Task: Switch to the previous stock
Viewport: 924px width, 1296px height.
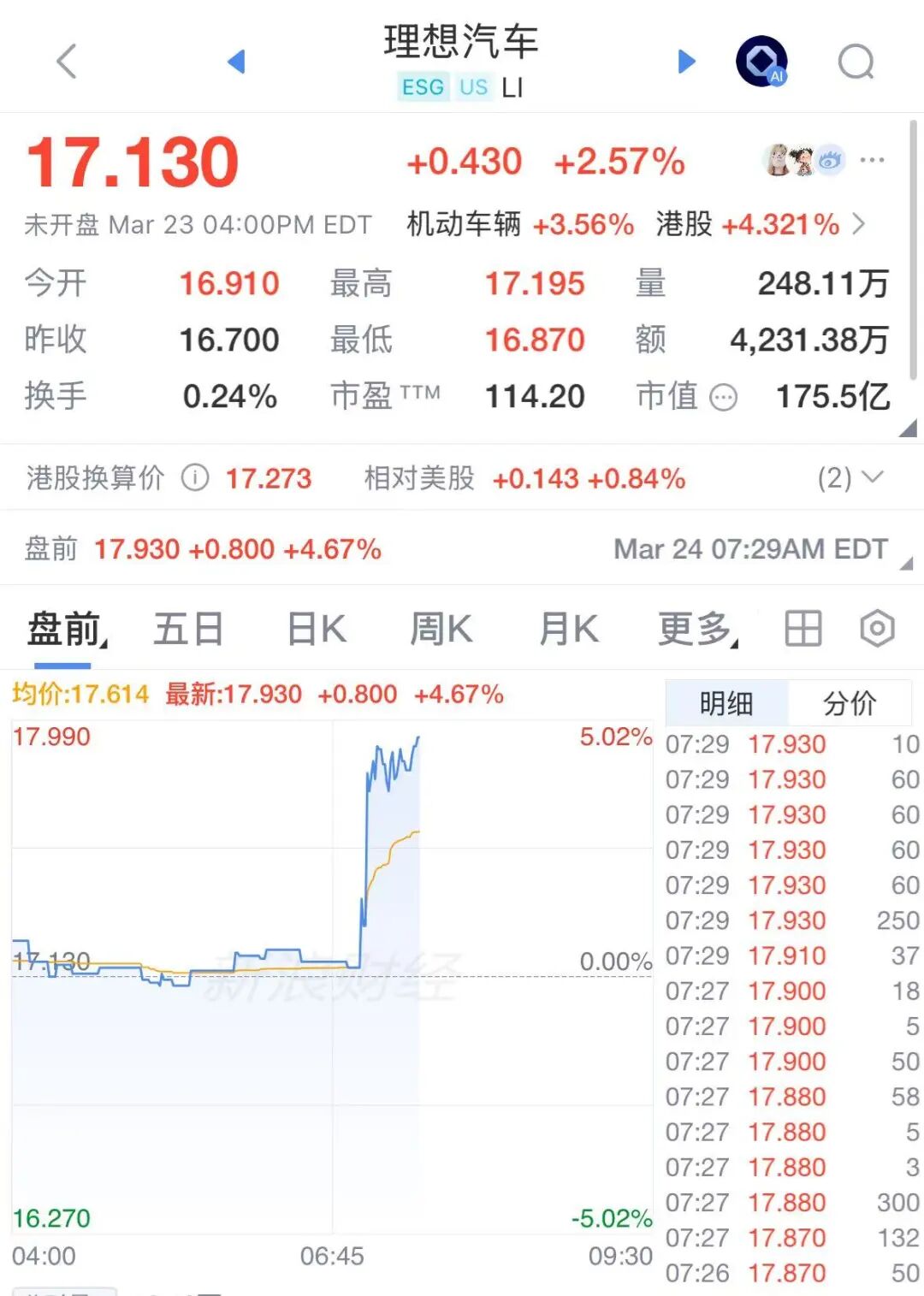Action: click(x=237, y=62)
